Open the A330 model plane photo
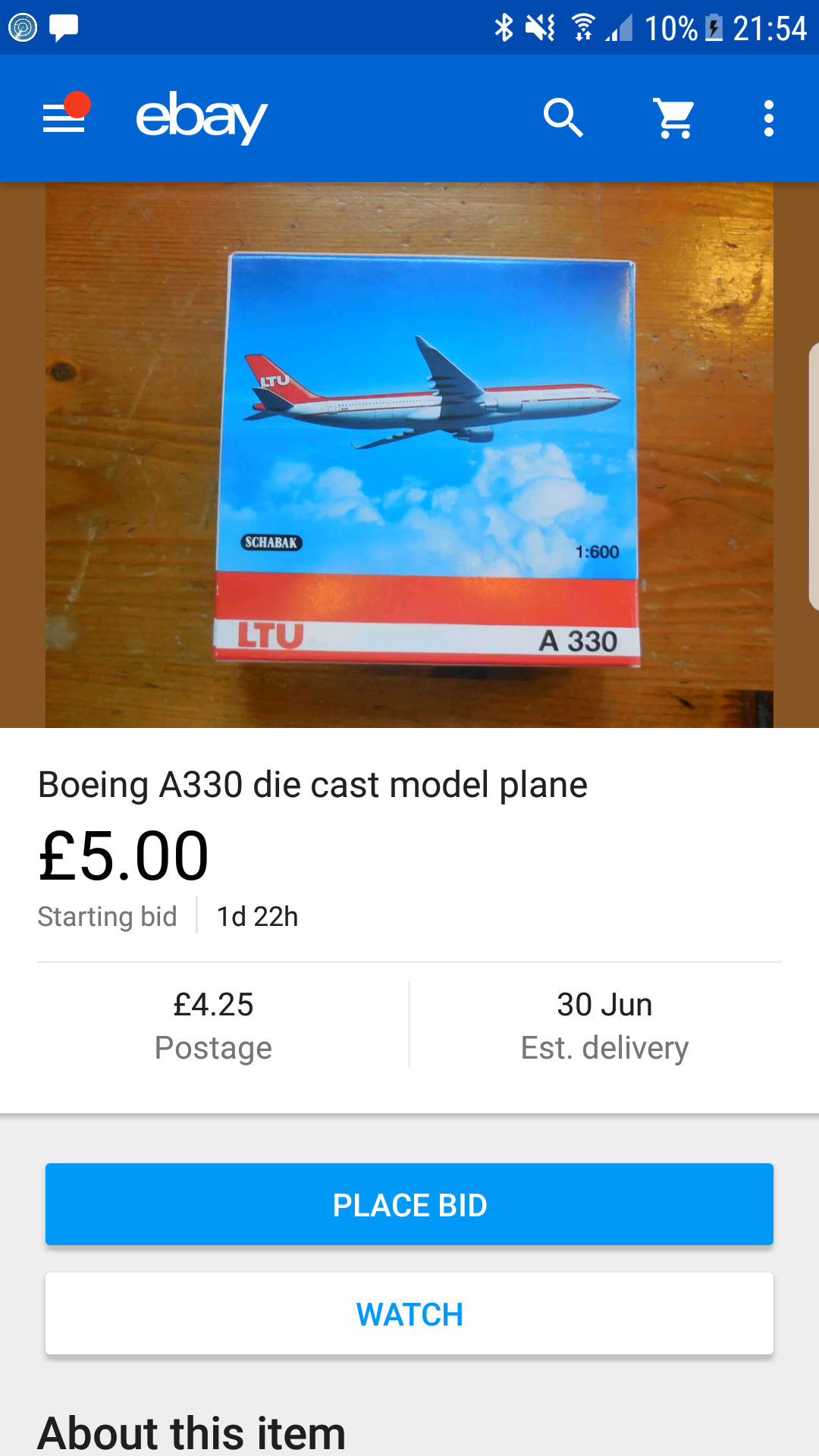The height and width of the screenshot is (1456, 819). [409, 455]
